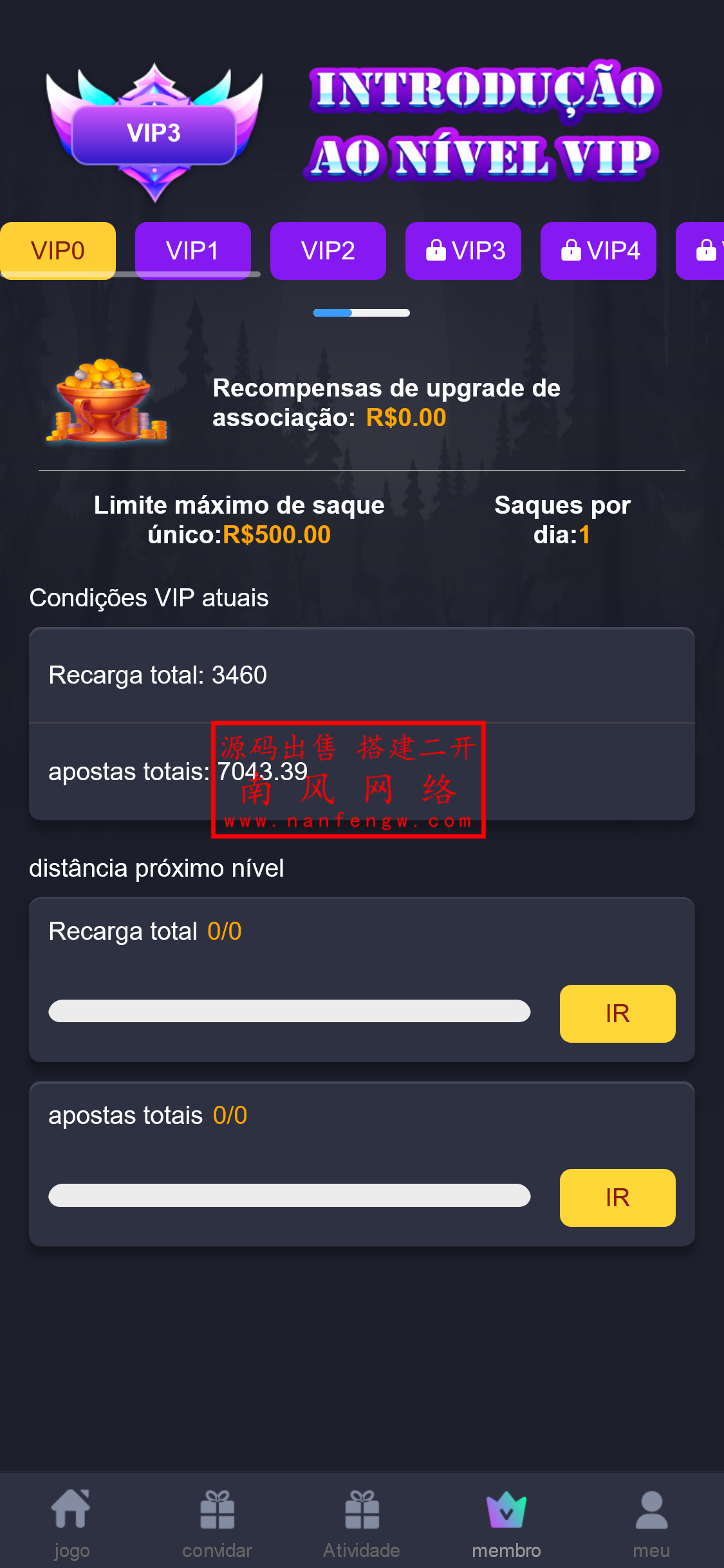Viewport: 724px width, 1568px height.
Task: Select the VIP0 level tab
Action: pos(58,250)
